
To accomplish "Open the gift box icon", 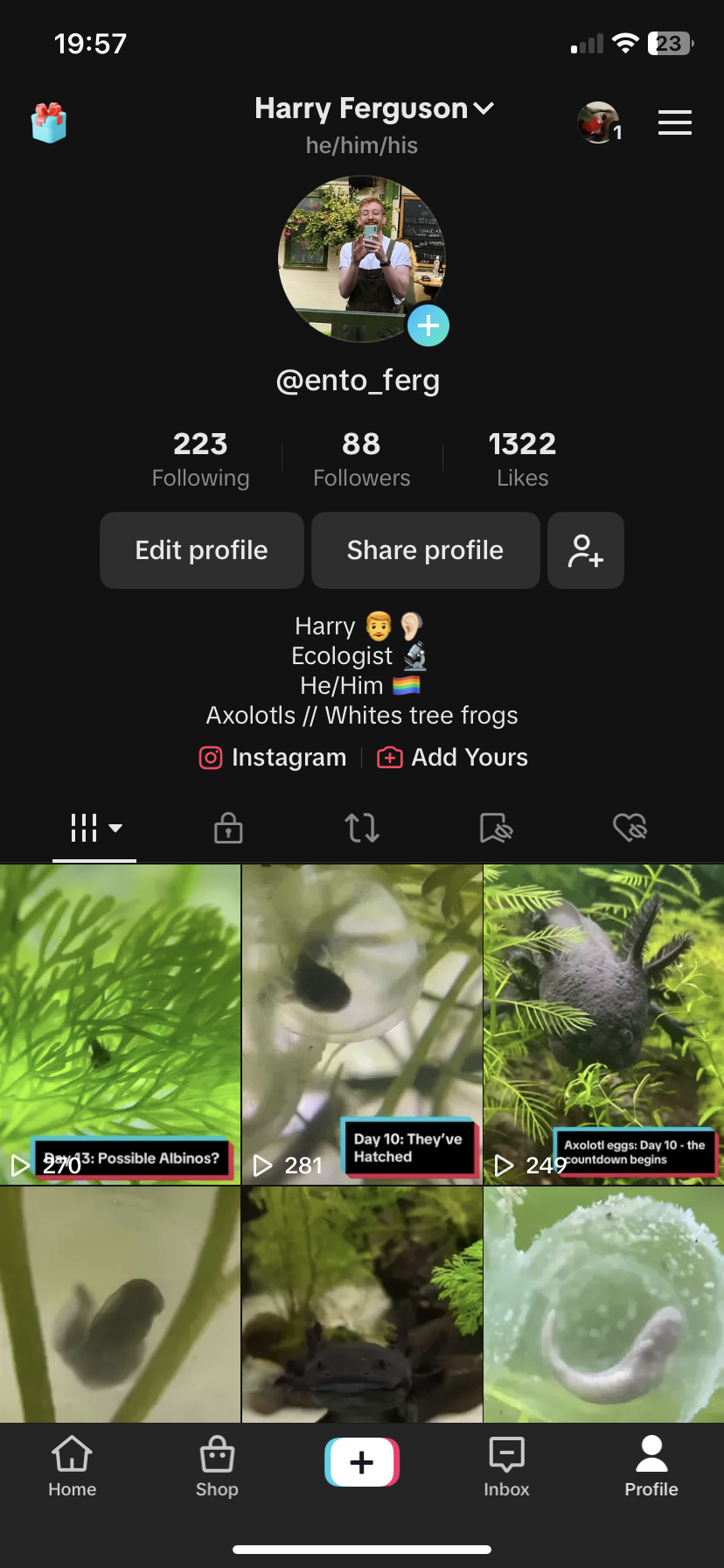I will tap(49, 122).
